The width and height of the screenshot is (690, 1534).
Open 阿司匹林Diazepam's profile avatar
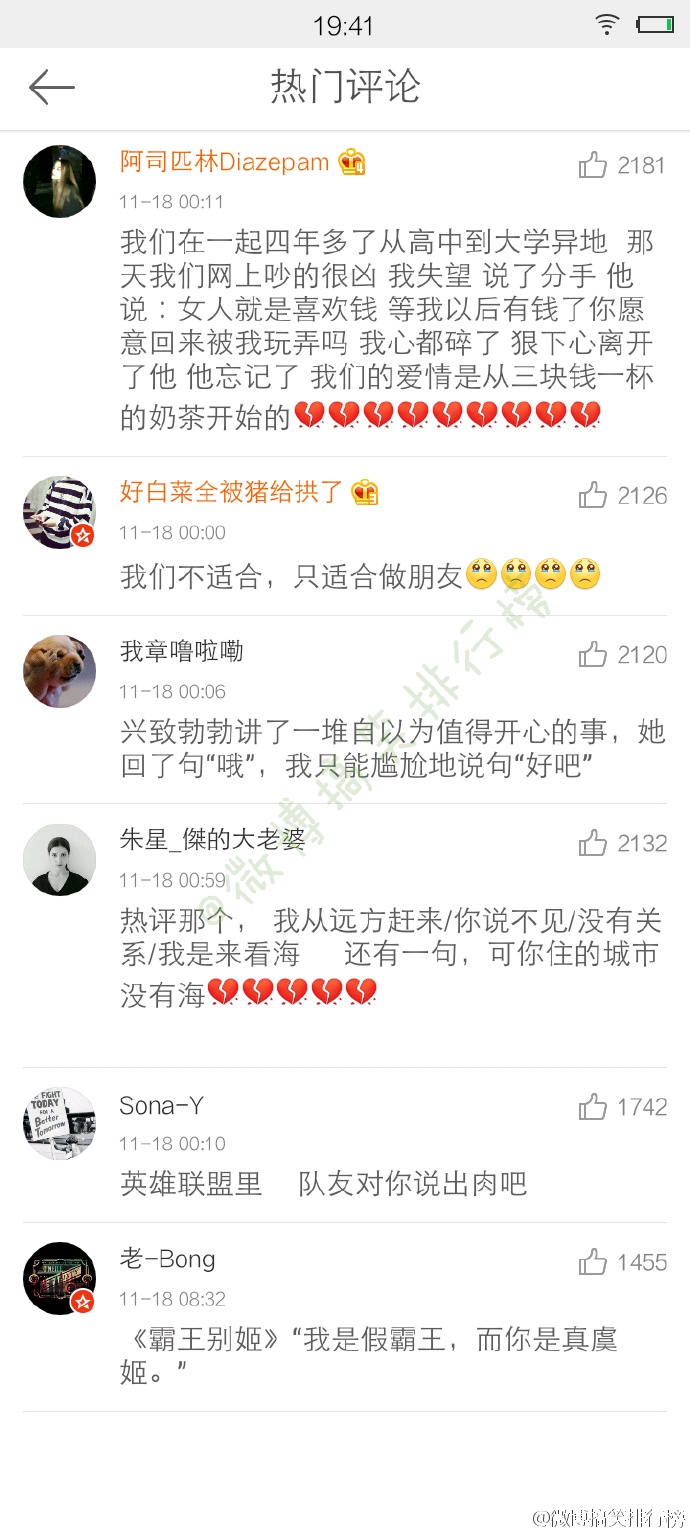click(x=59, y=181)
